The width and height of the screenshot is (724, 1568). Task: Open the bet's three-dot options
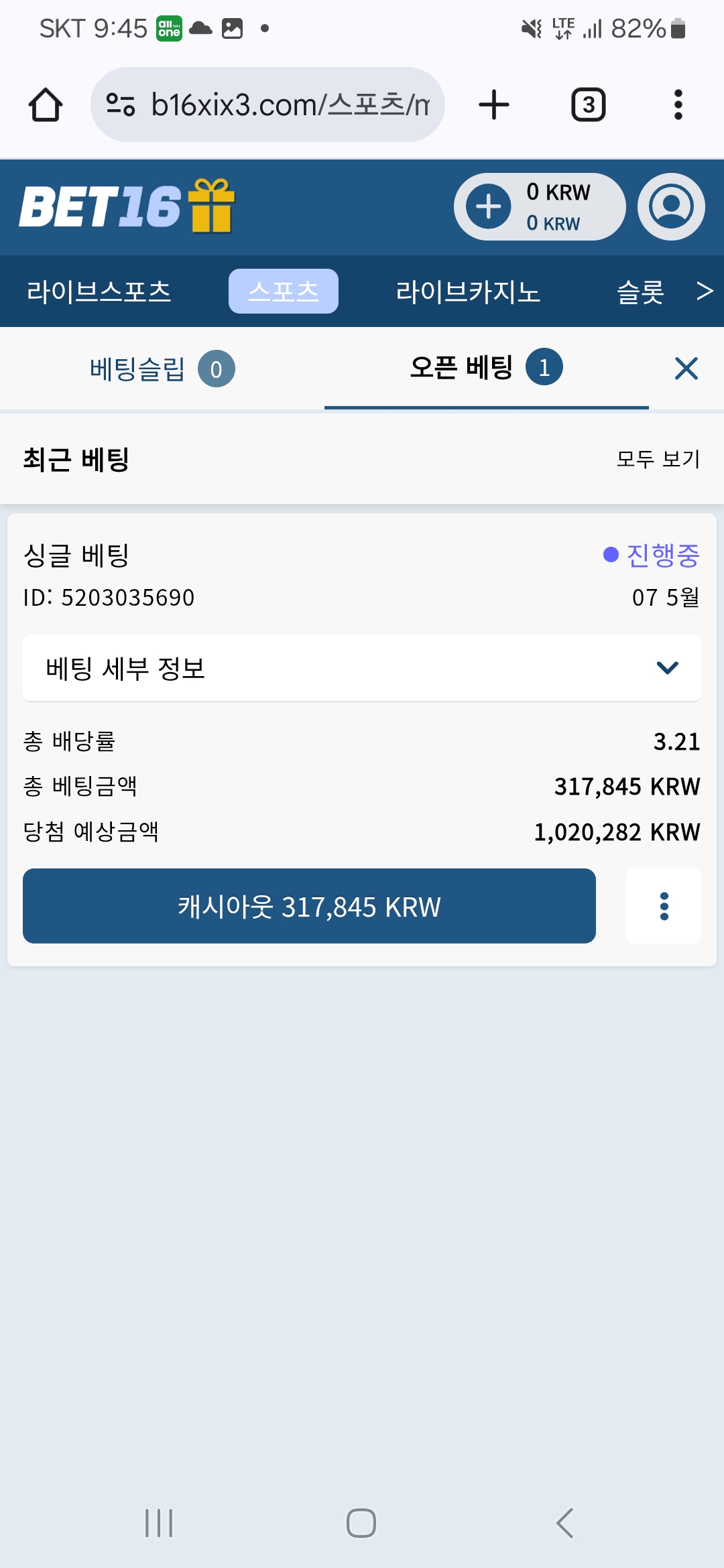pyautogui.click(x=664, y=906)
